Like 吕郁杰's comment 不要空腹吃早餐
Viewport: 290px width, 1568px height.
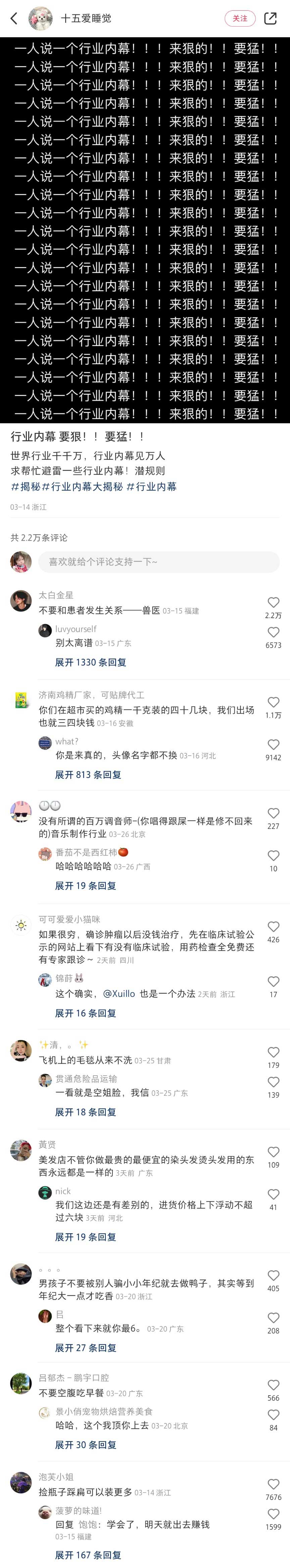[x=273, y=1385]
